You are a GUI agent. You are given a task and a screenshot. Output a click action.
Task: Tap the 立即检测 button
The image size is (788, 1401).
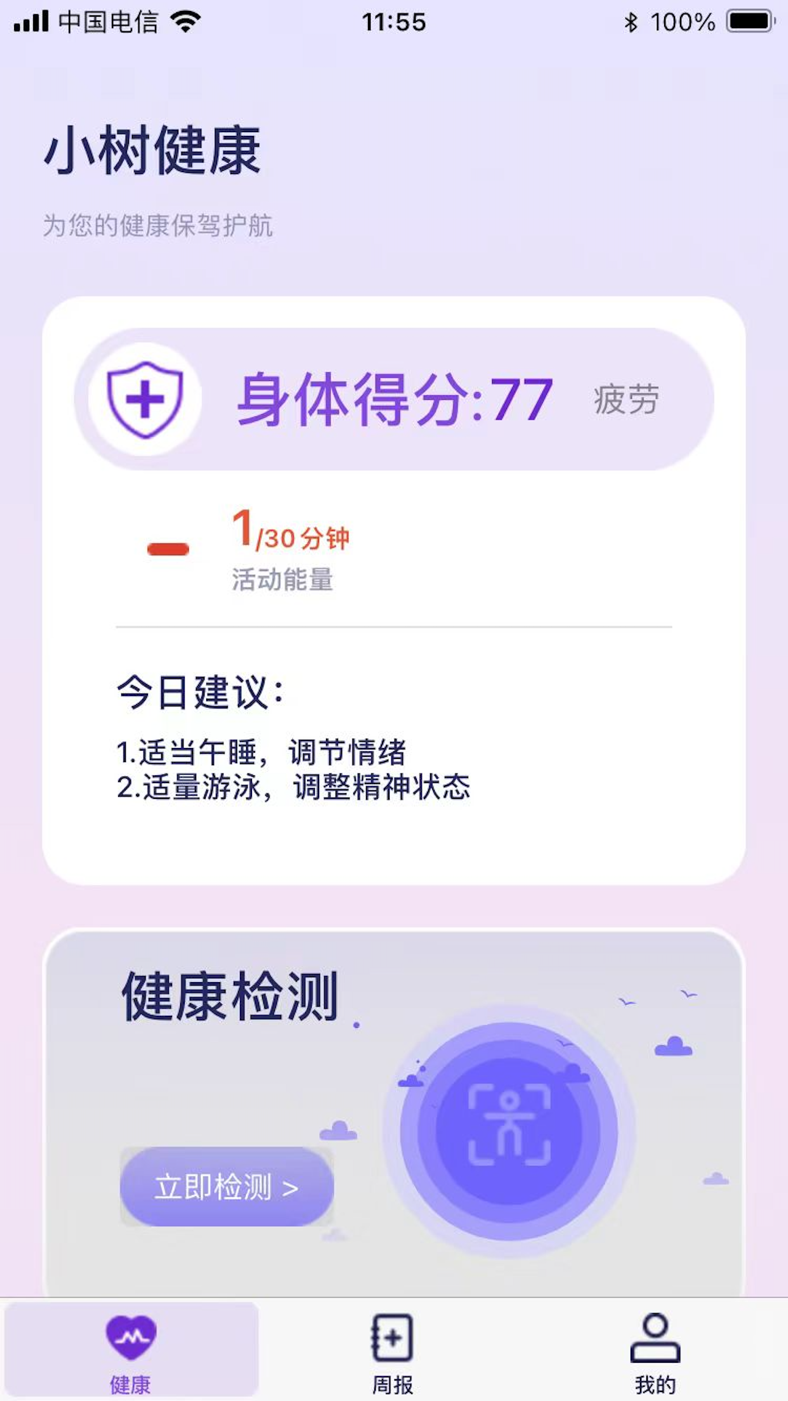tap(227, 1187)
